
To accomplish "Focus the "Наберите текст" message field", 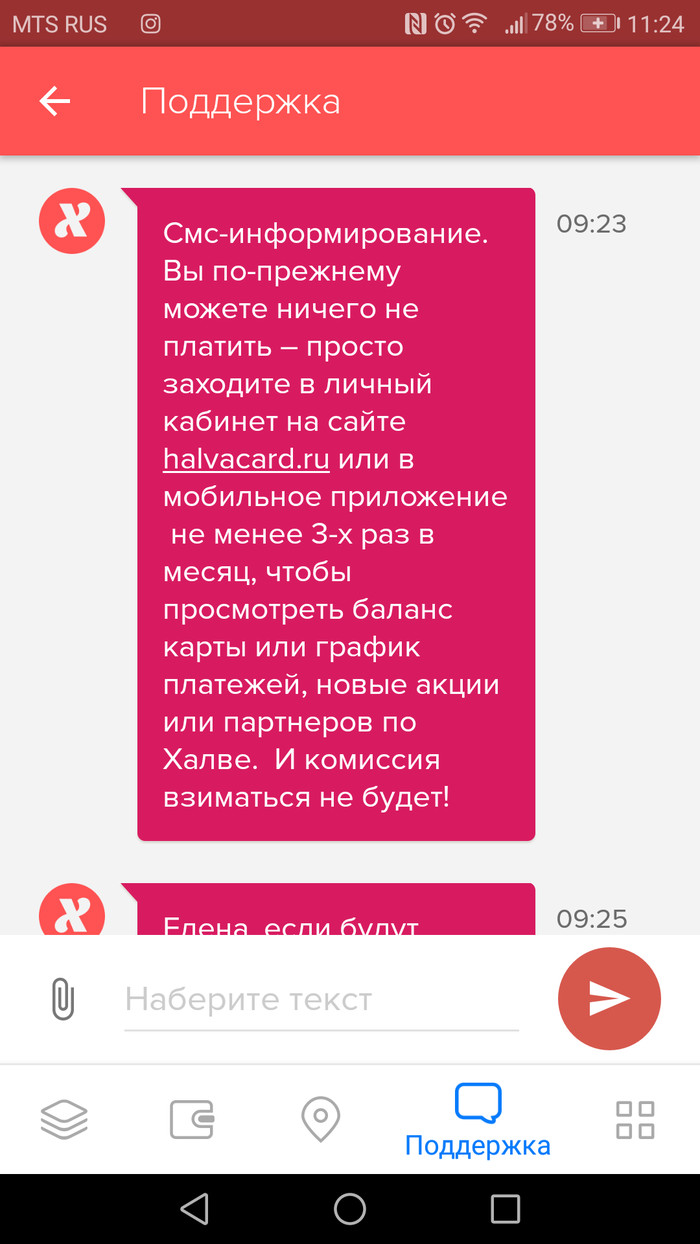I will coord(320,999).
